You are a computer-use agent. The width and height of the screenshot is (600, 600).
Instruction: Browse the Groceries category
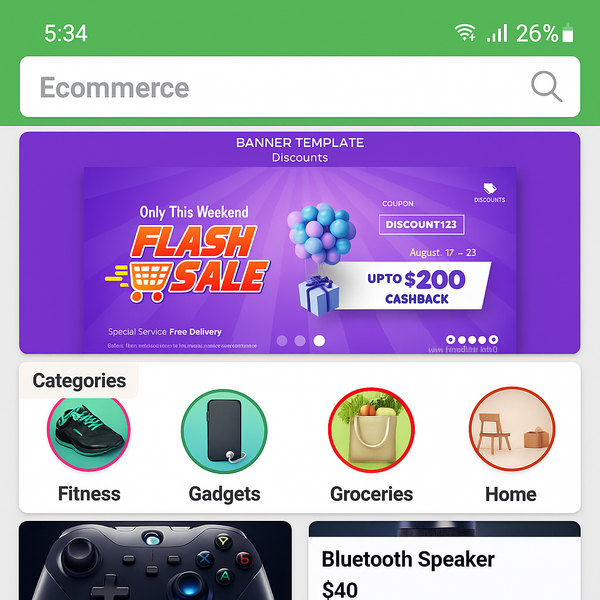coord(371,432)
